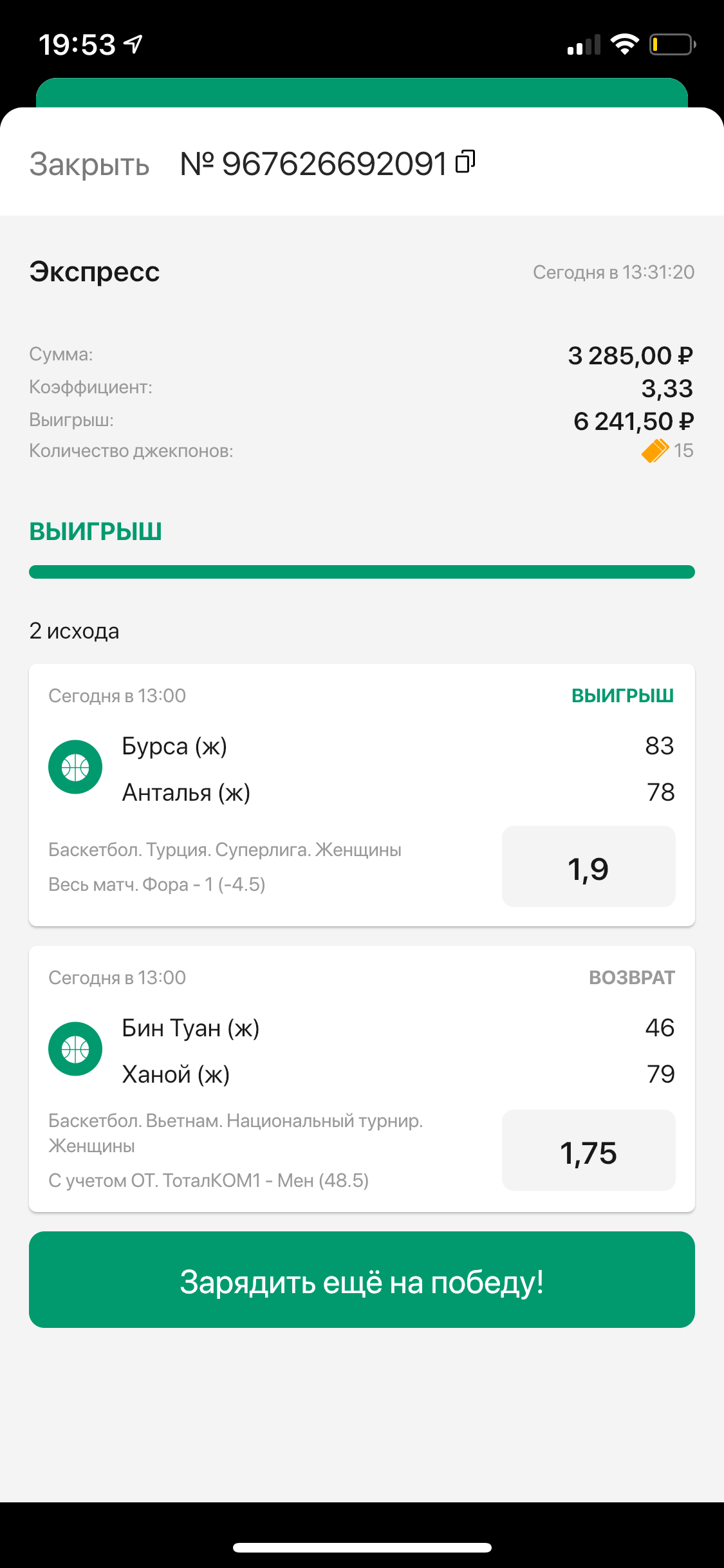Tap Закрыть to close the bet details
Screen dimensions: 724x1568
pyautogui.click(x=89, y=164)
